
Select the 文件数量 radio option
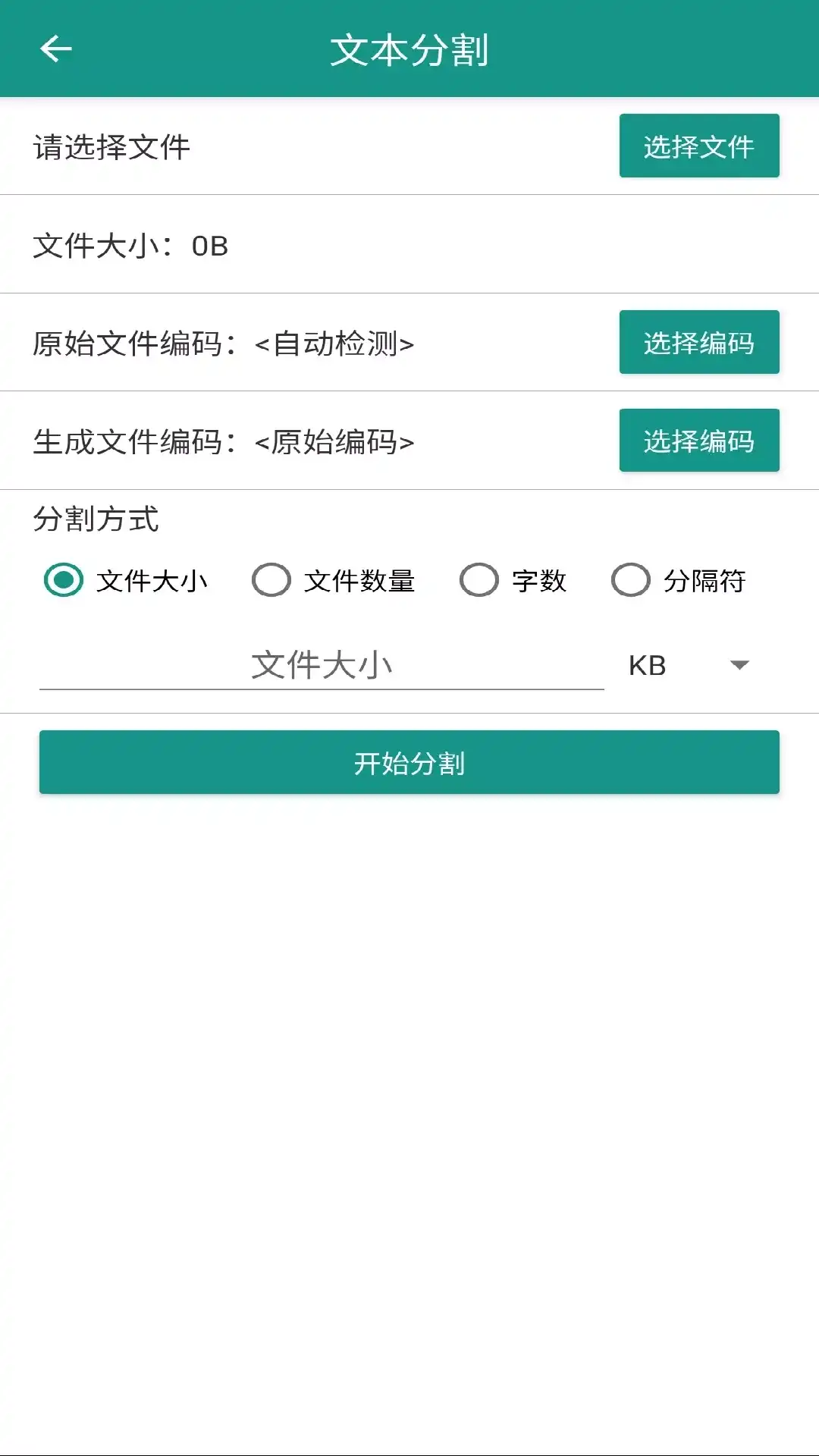[x=271, y=581]
